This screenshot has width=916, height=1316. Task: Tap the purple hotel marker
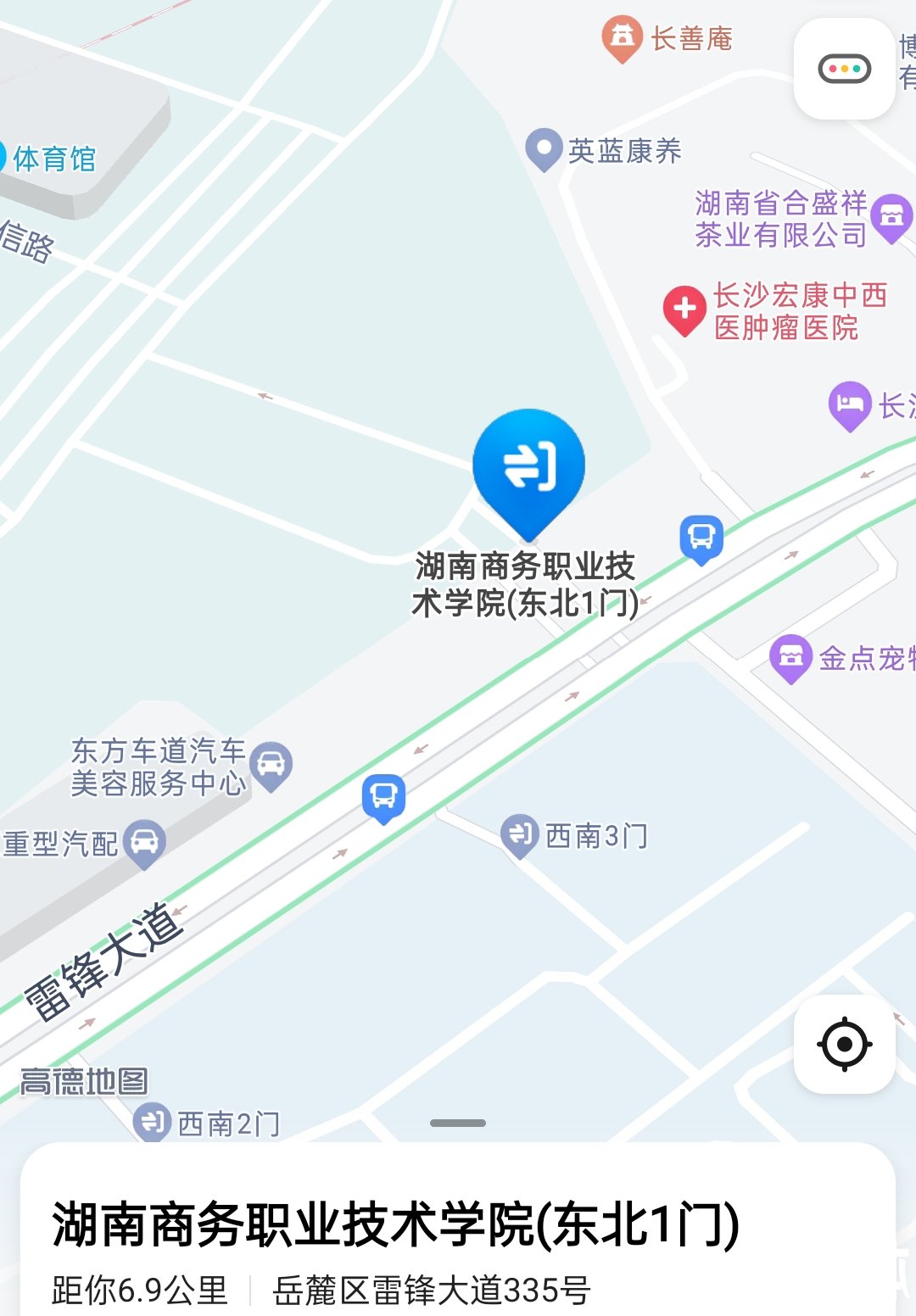850,405
